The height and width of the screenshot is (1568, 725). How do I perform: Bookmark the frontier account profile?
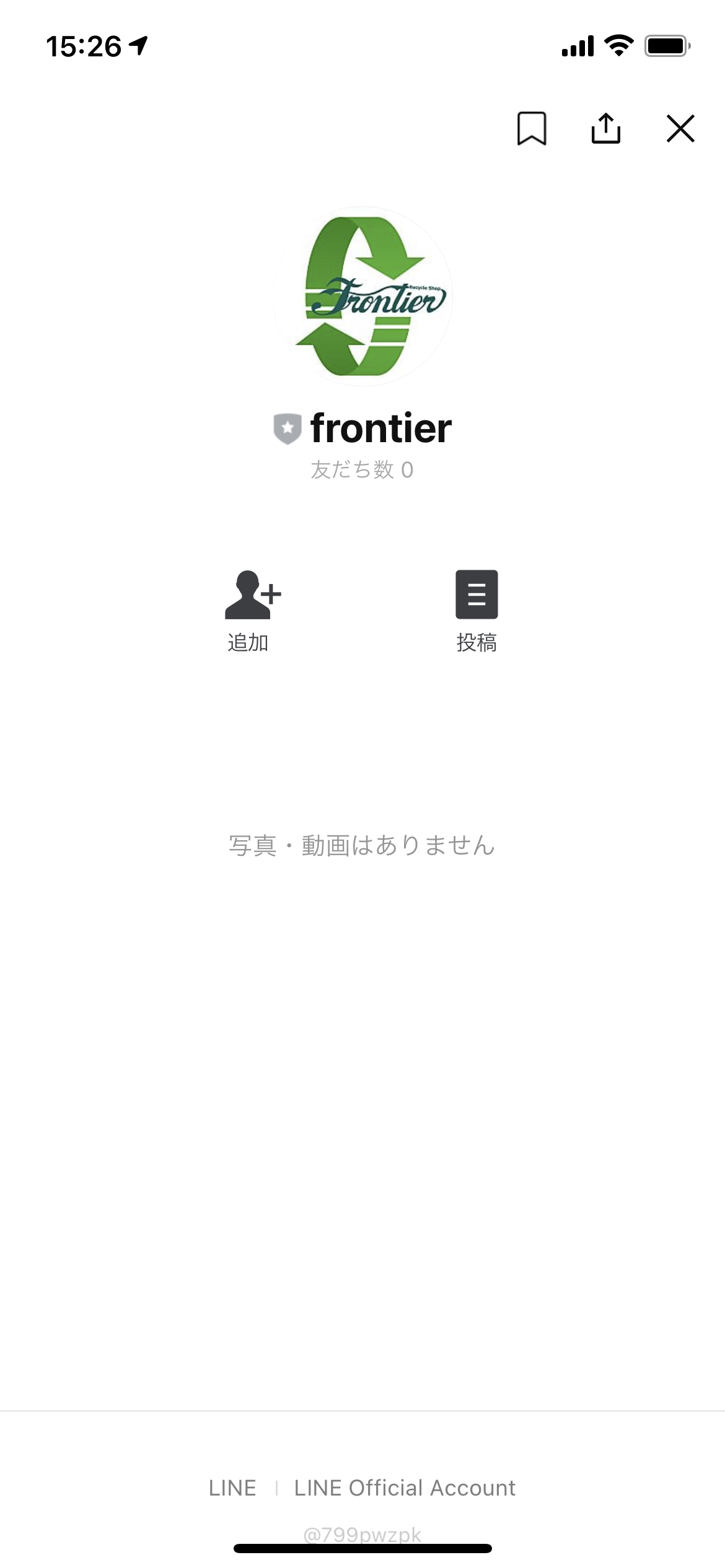pyautogui.click(x=532, y=129)
